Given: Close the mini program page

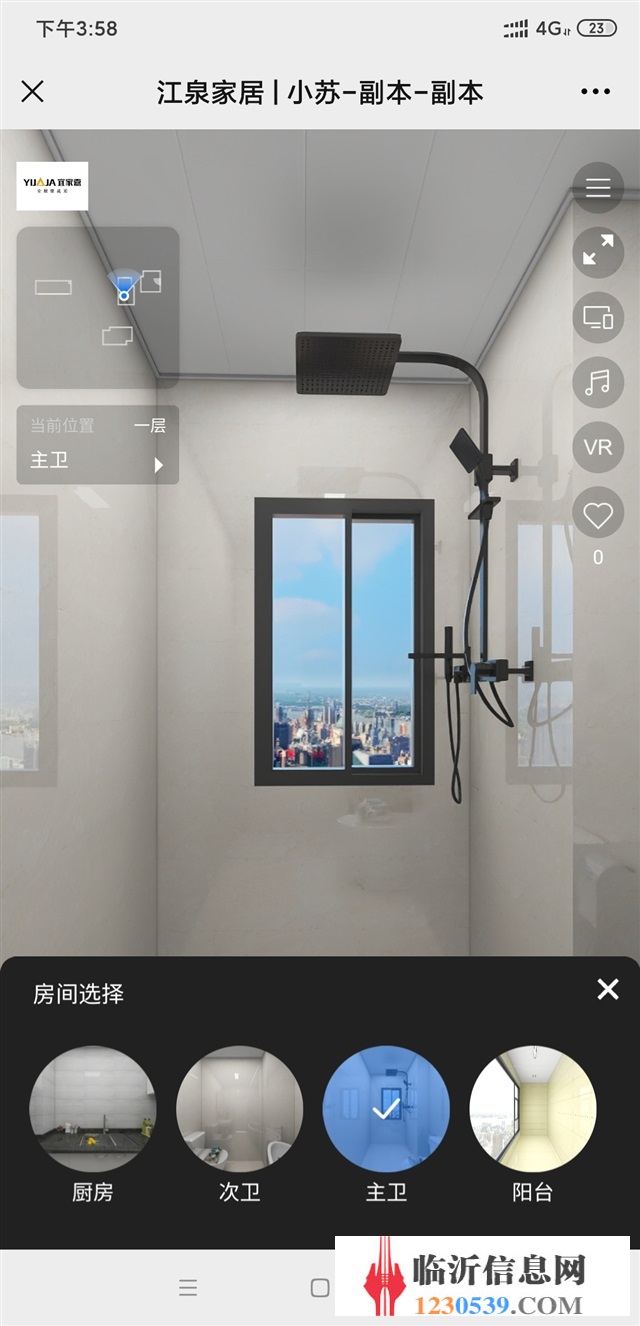Looking at the screenshot, I should click(32, 92).
